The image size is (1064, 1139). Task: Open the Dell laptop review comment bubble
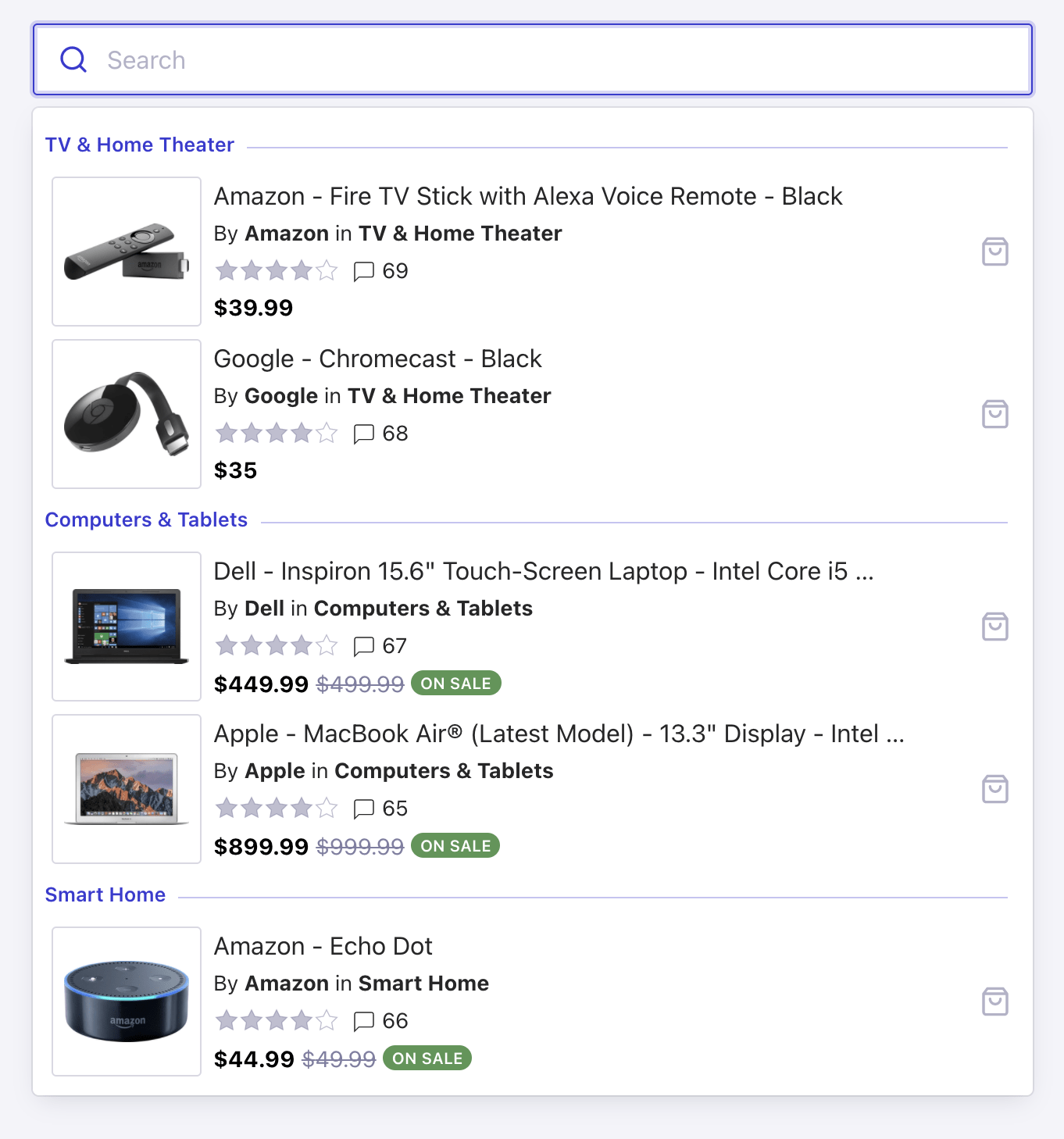[x=364, y=645]
